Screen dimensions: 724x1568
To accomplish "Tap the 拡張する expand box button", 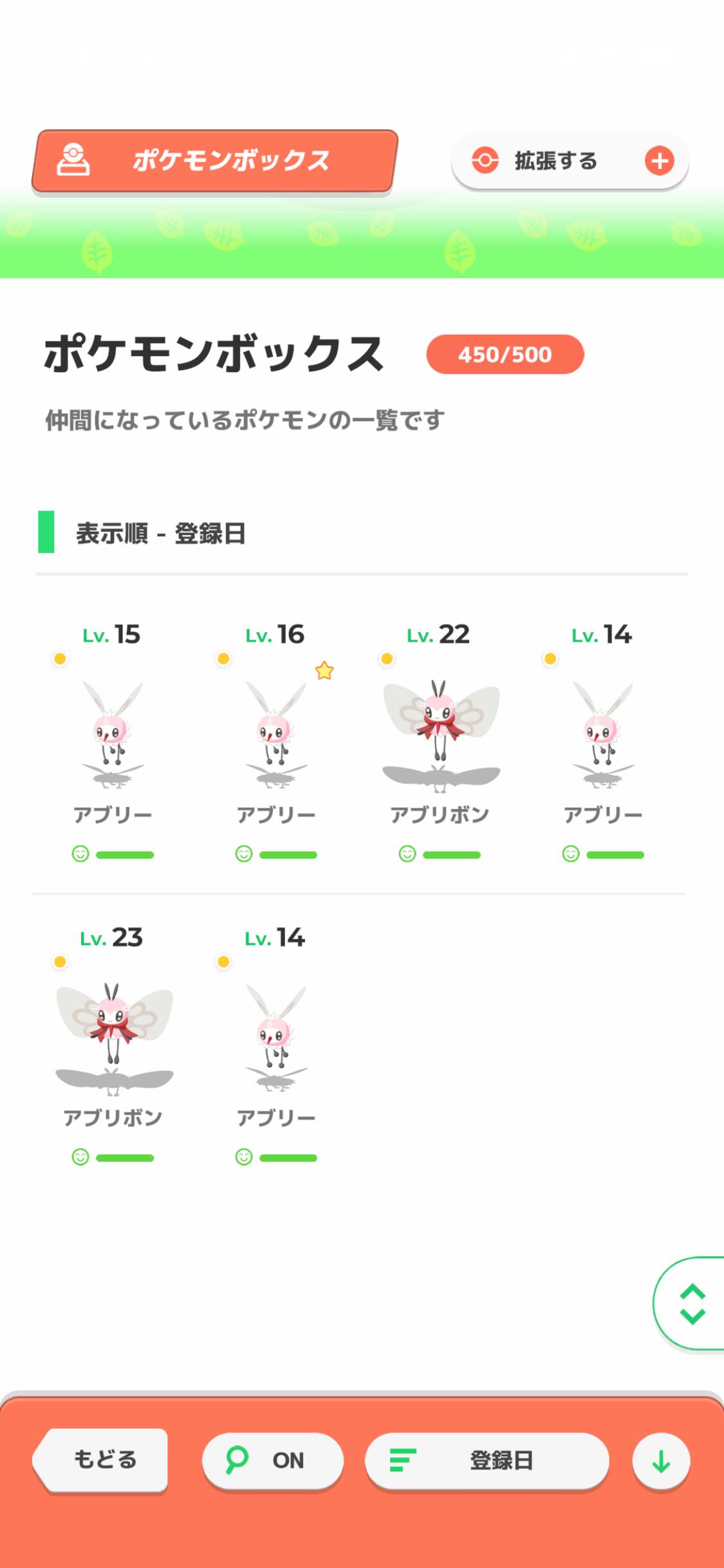I will pos(570,161).
